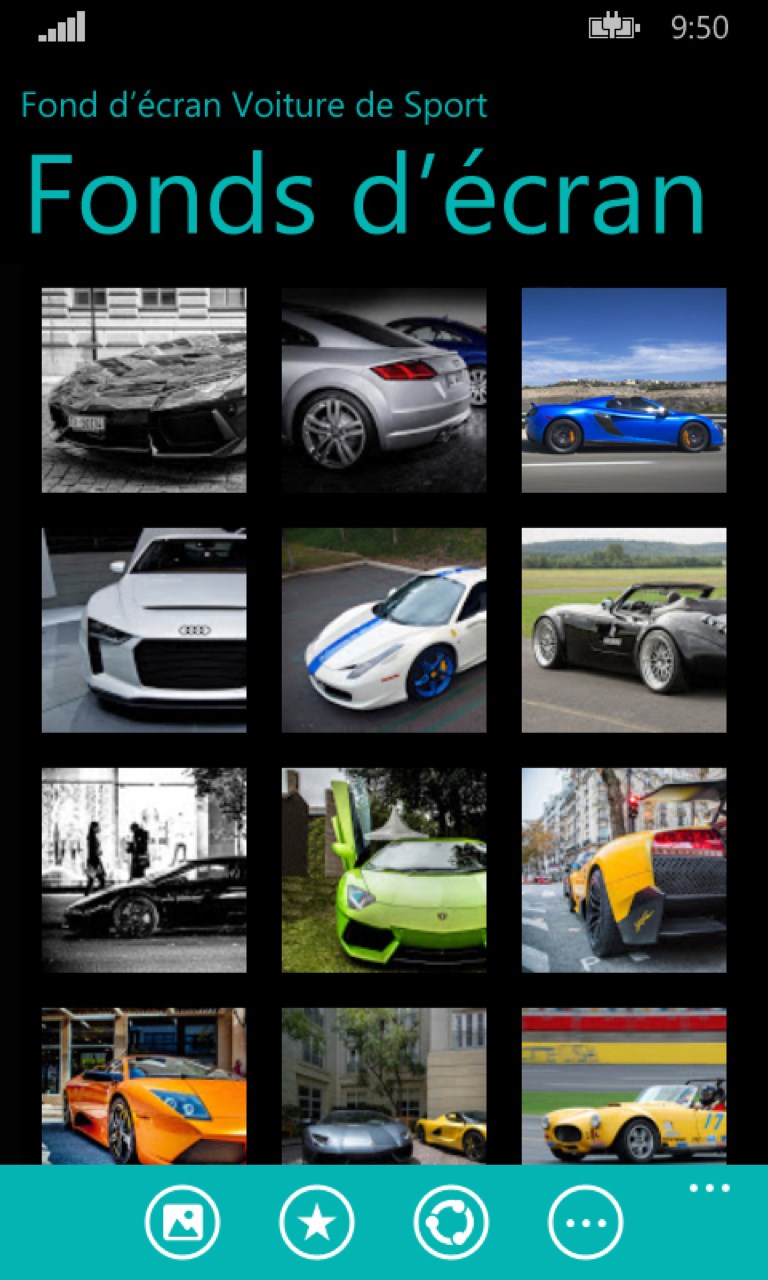
Task: Open the grey and yellow cars wallpaper
Action: pyautogui.click(x=384, y=1086)
